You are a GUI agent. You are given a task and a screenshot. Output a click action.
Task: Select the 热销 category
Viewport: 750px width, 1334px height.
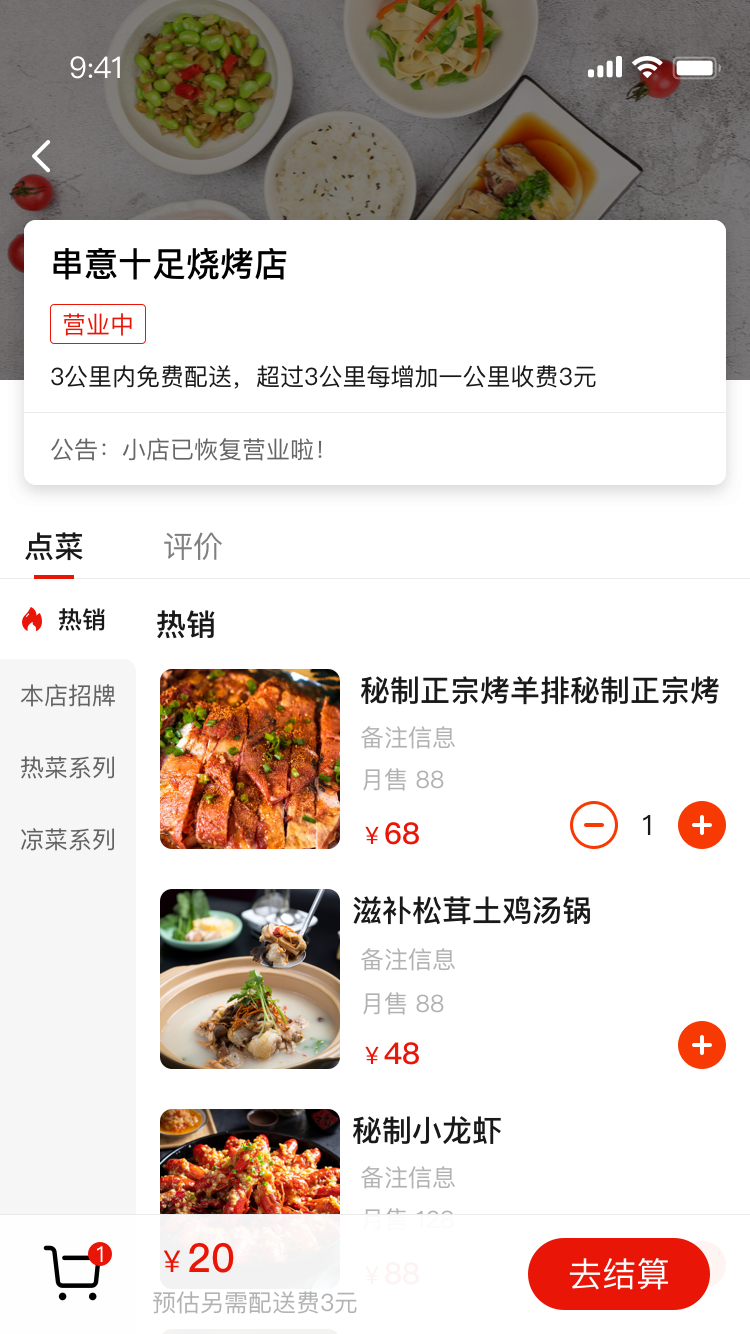(x=66, y=620)
